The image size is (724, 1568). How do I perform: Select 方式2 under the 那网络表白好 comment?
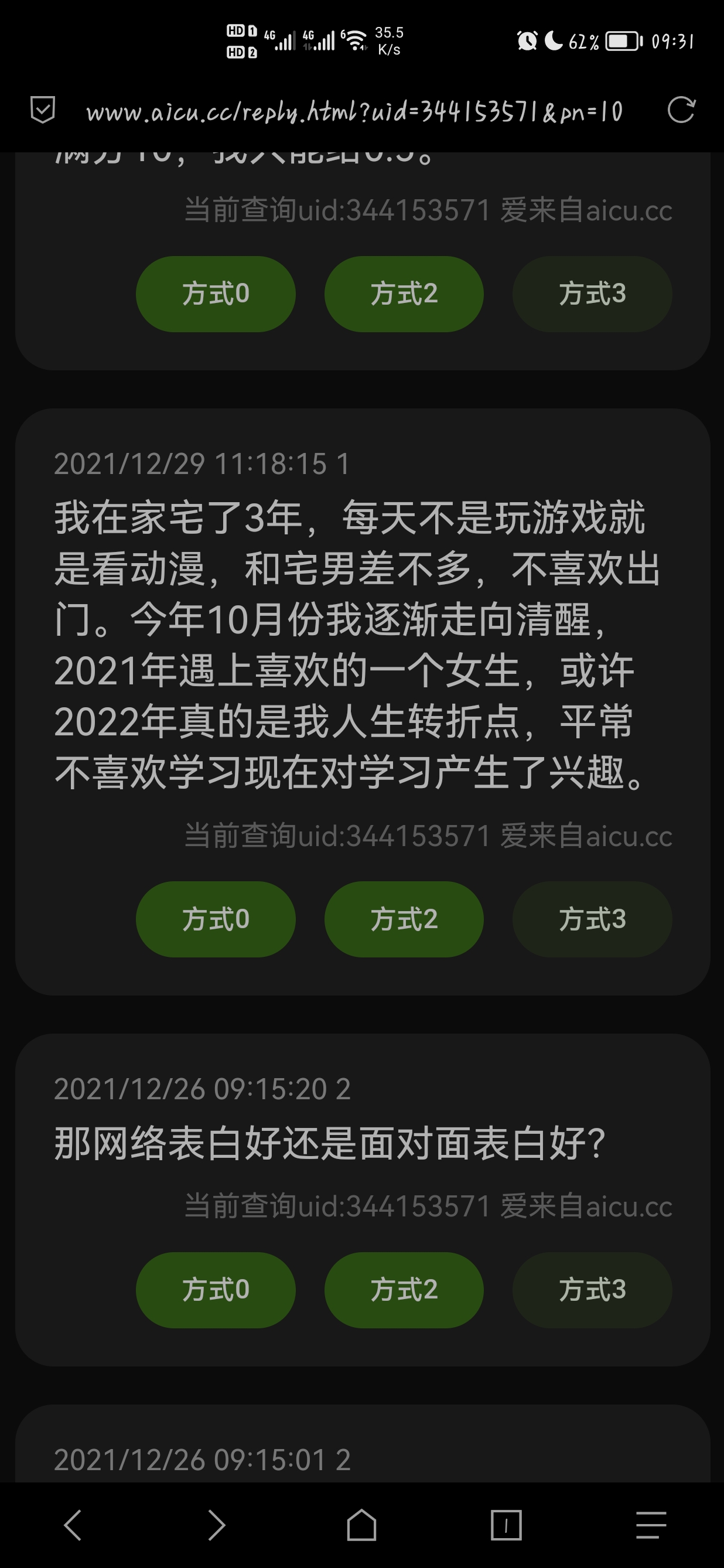pos(404,1290)
